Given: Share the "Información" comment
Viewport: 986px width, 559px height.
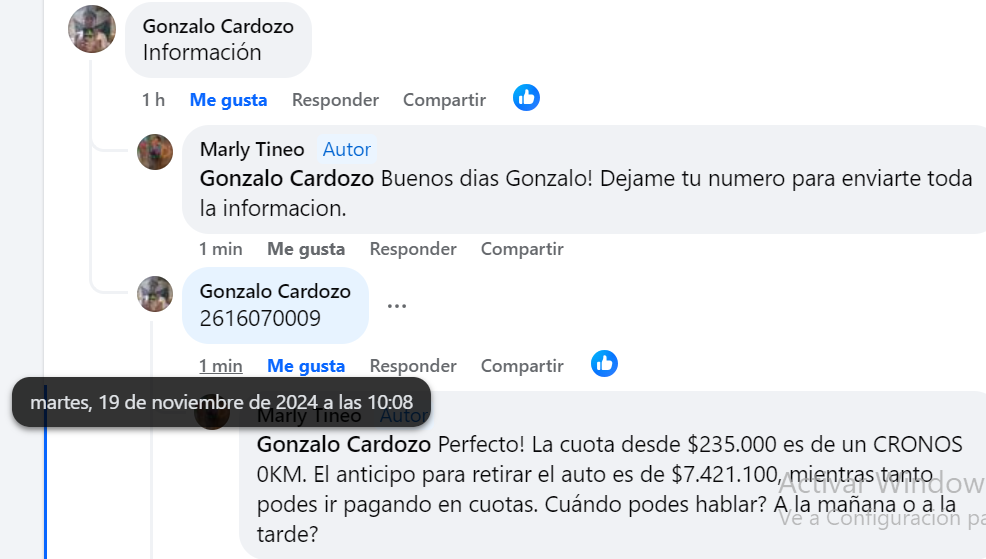Looking at the screenshot, I should point(444,100).
